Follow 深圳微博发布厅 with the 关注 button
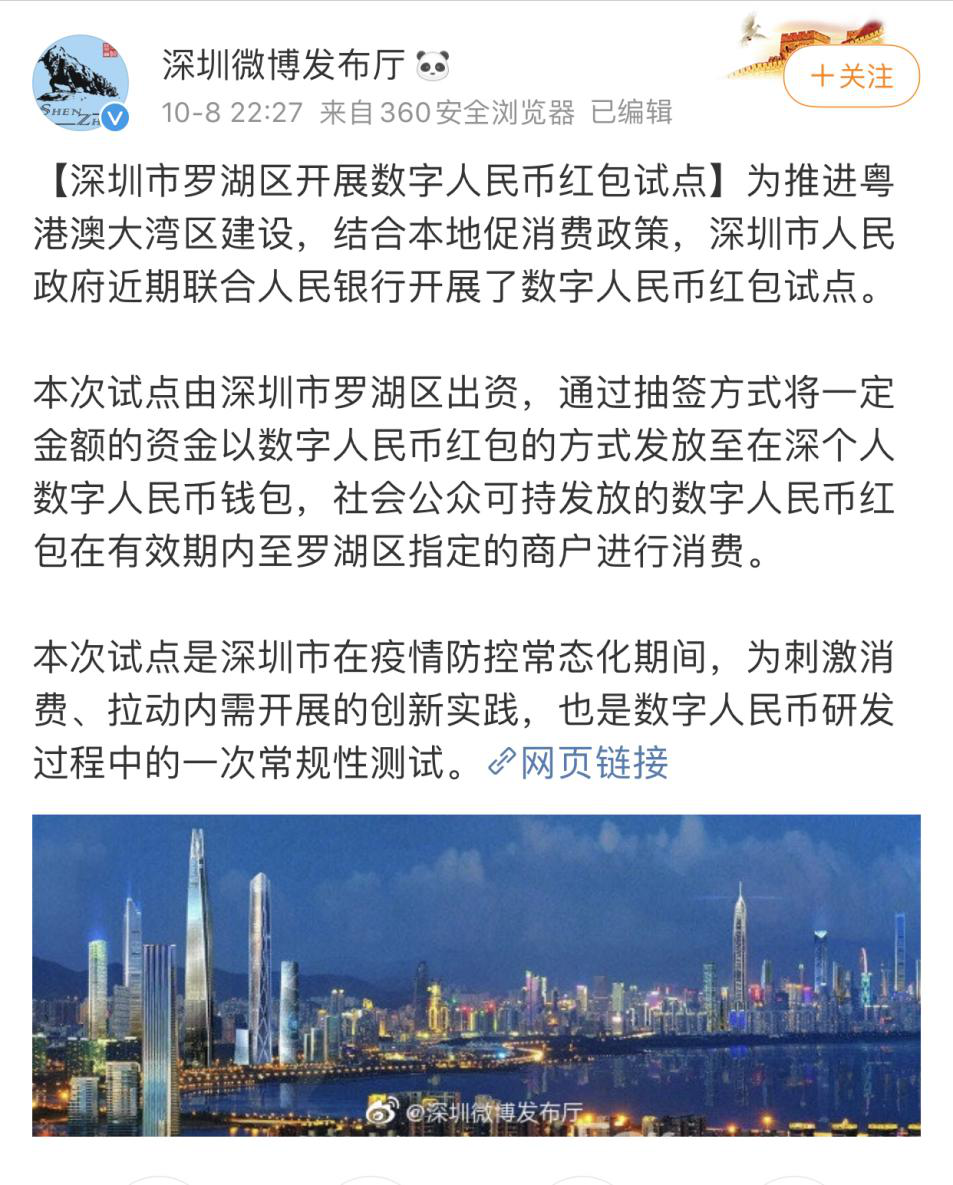Image resolution: width=953 pixels, height=1185 pixels. pyautogui.click(x=851, y=77)
